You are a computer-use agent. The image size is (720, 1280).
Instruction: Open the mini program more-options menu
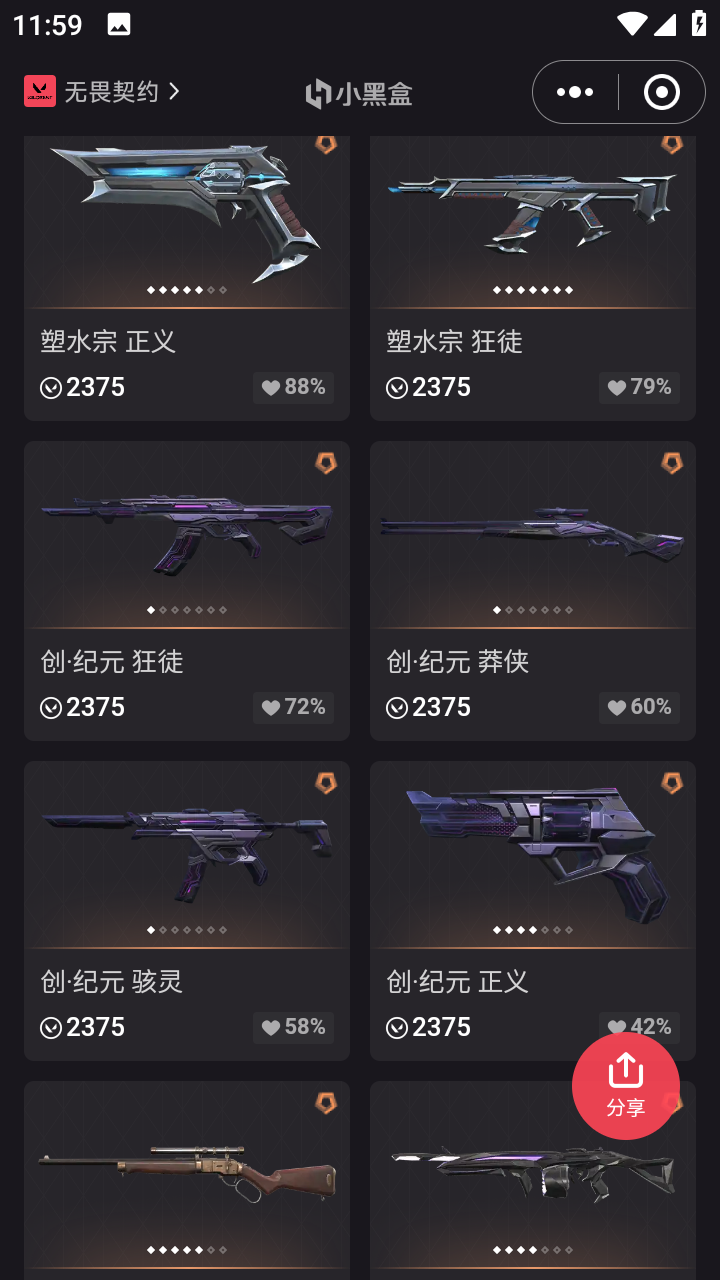coord(575,92)
